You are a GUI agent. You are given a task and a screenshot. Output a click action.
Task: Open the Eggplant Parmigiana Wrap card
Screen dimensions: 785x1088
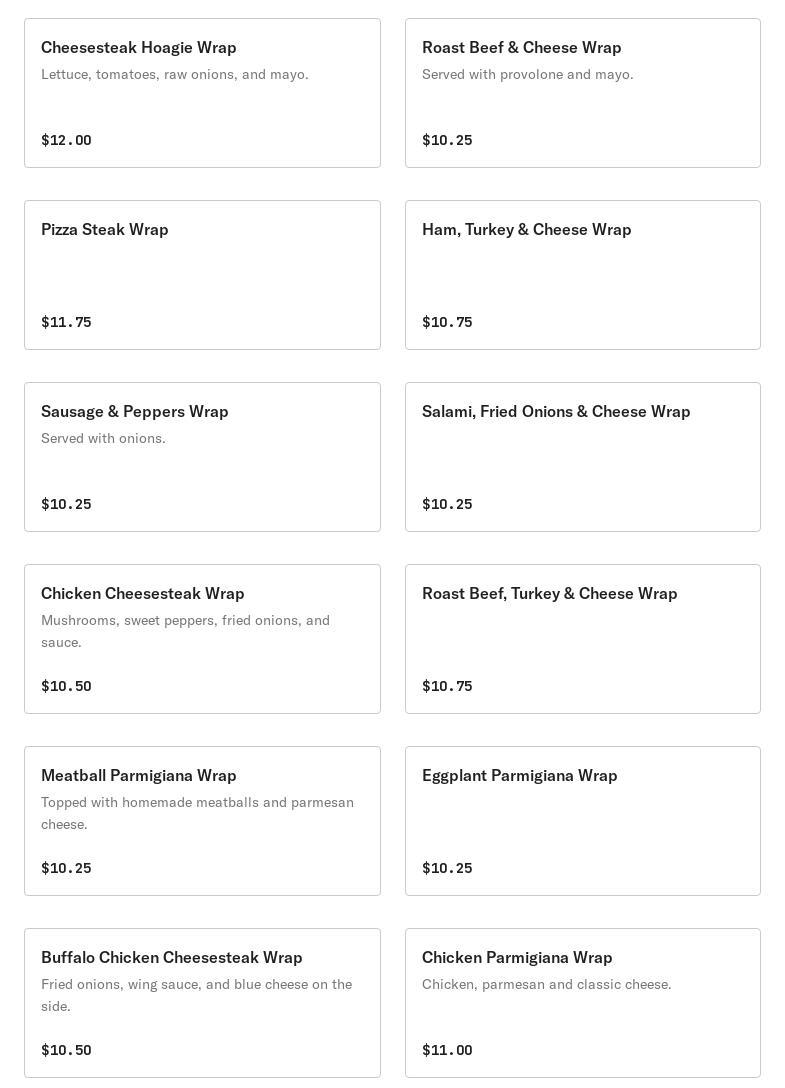[x=582, y=821]
